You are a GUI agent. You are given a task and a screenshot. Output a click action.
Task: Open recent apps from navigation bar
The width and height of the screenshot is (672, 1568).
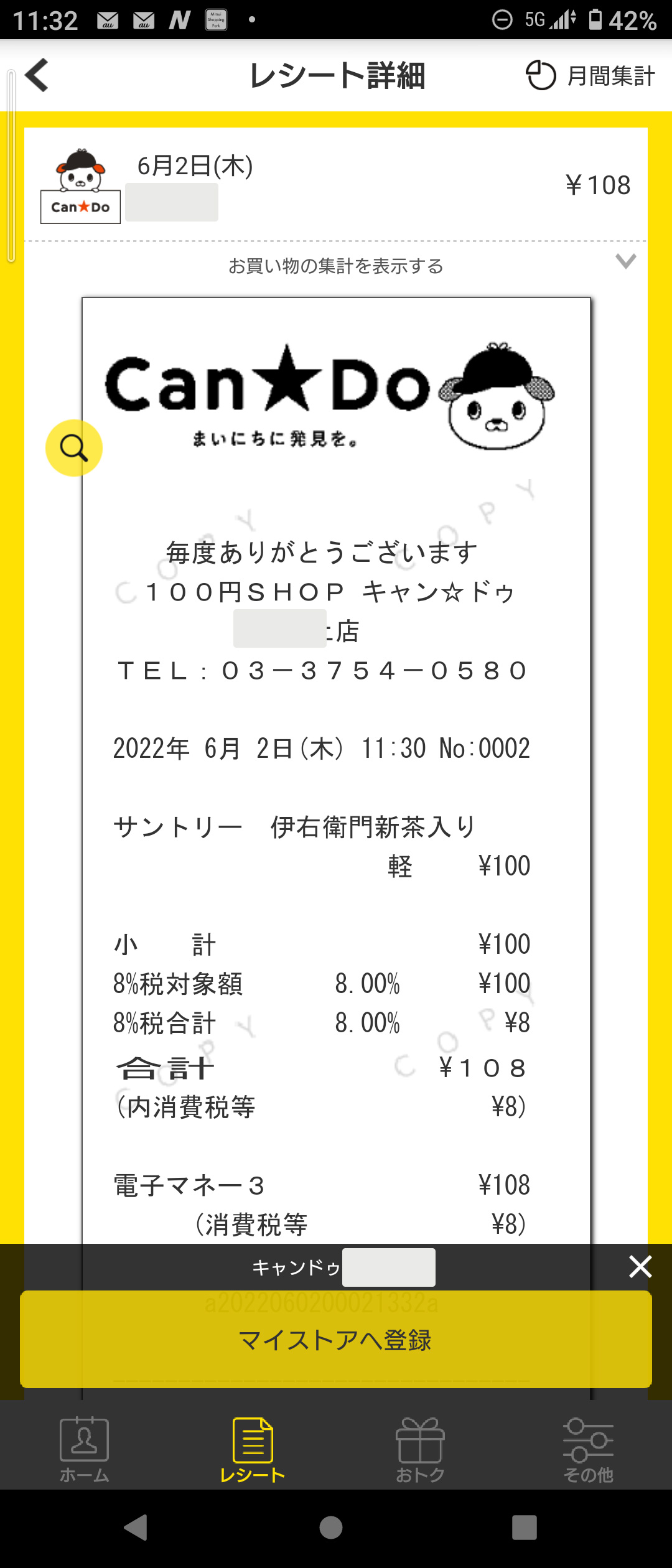[x=524, y=1528]
